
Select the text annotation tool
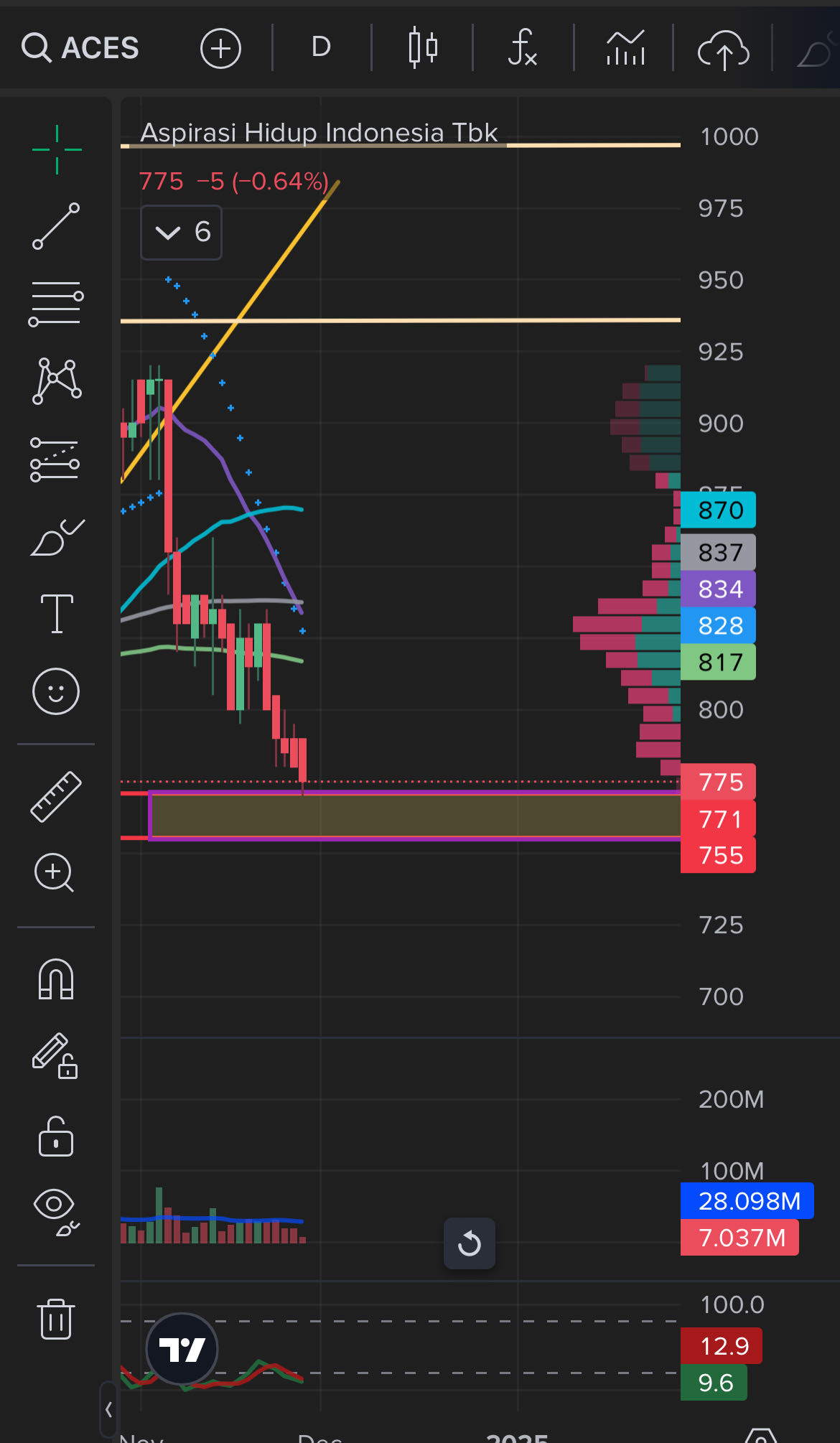click(56, 614)
